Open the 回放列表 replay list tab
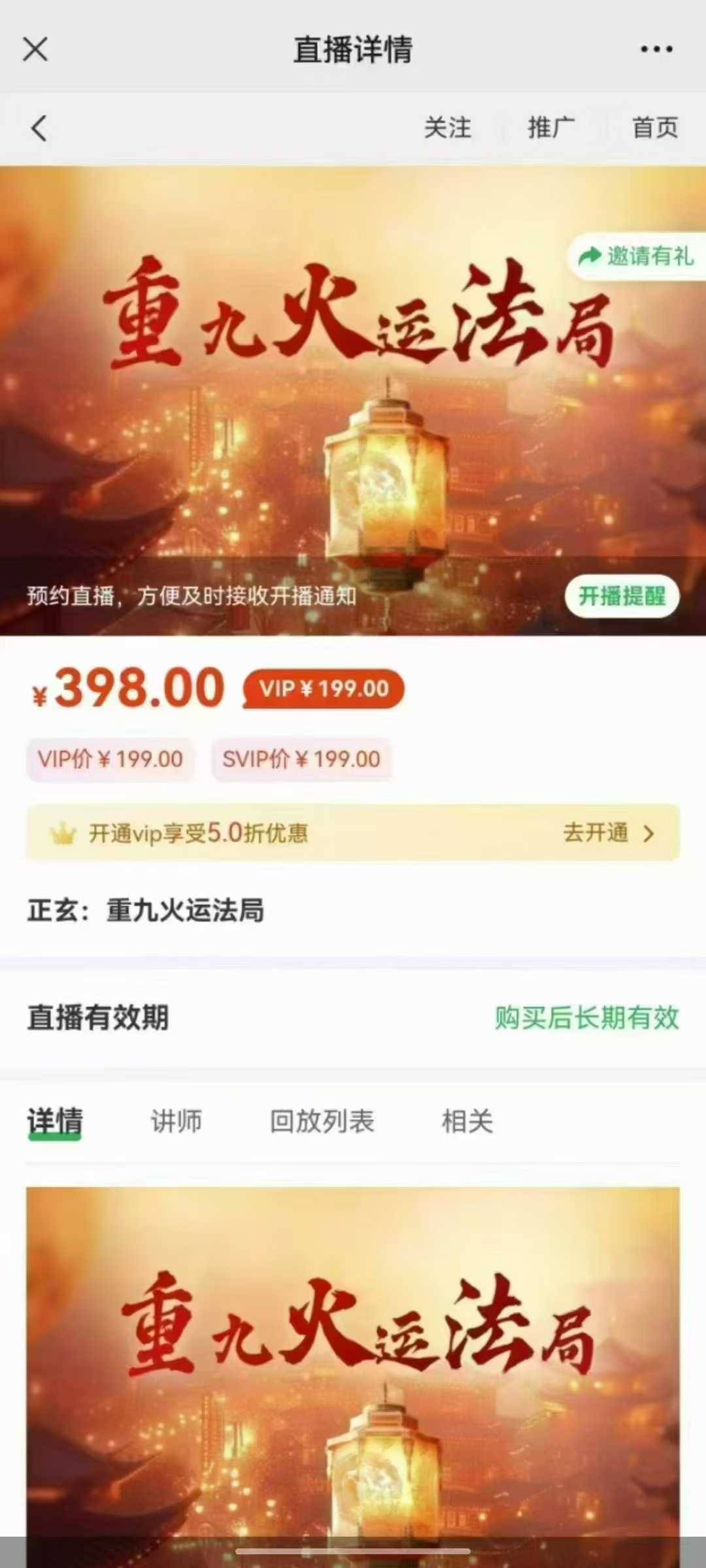 [x=322, y=1121]
